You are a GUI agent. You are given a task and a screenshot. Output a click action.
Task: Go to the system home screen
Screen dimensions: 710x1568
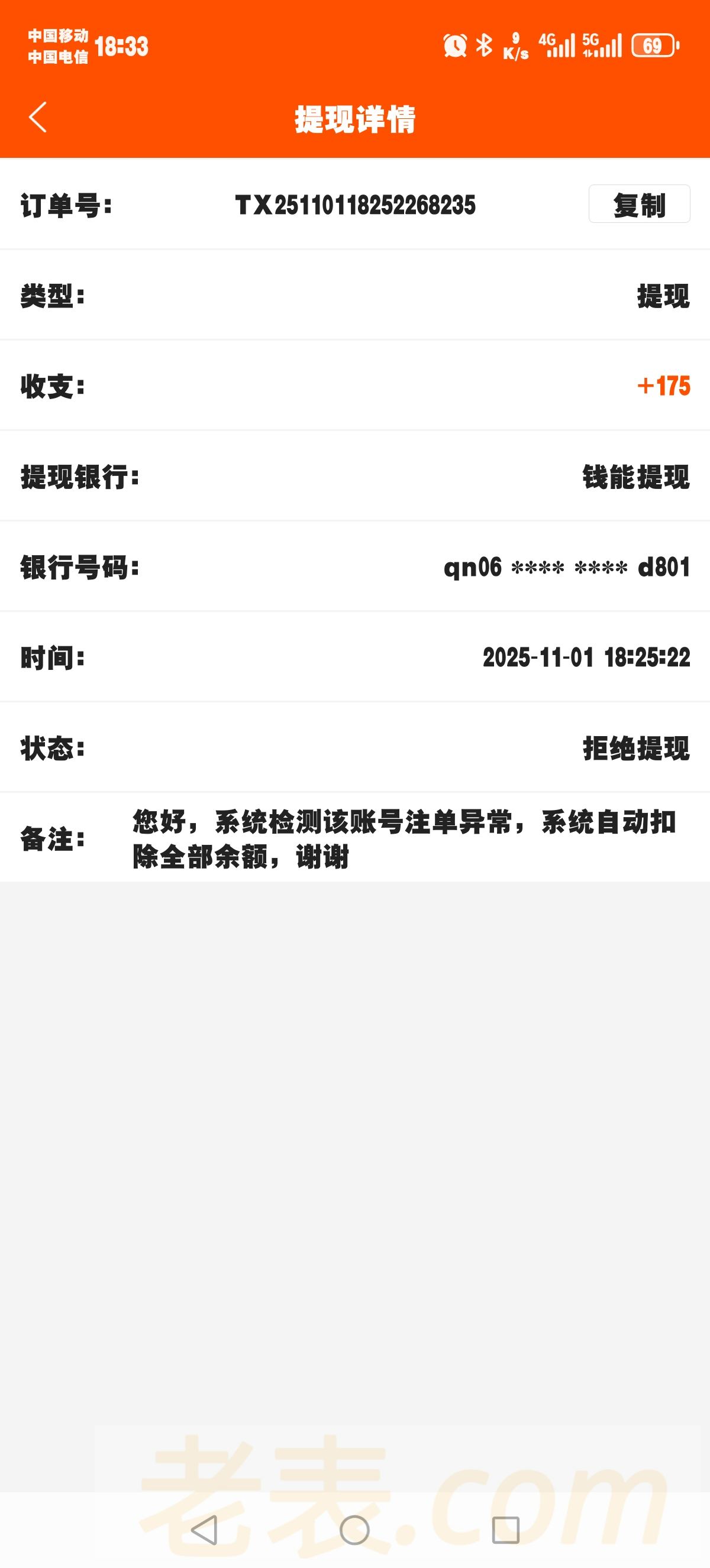(354, 1530)
